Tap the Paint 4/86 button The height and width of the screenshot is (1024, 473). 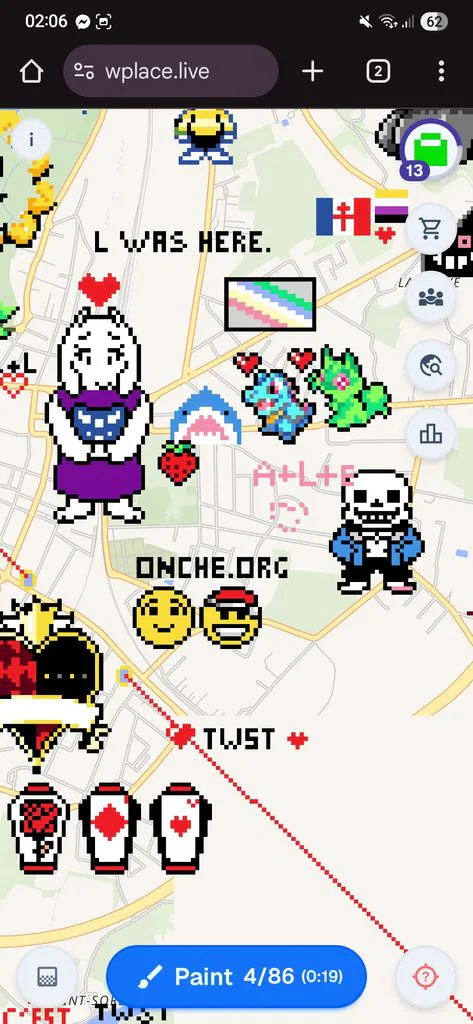pos(236,976)
